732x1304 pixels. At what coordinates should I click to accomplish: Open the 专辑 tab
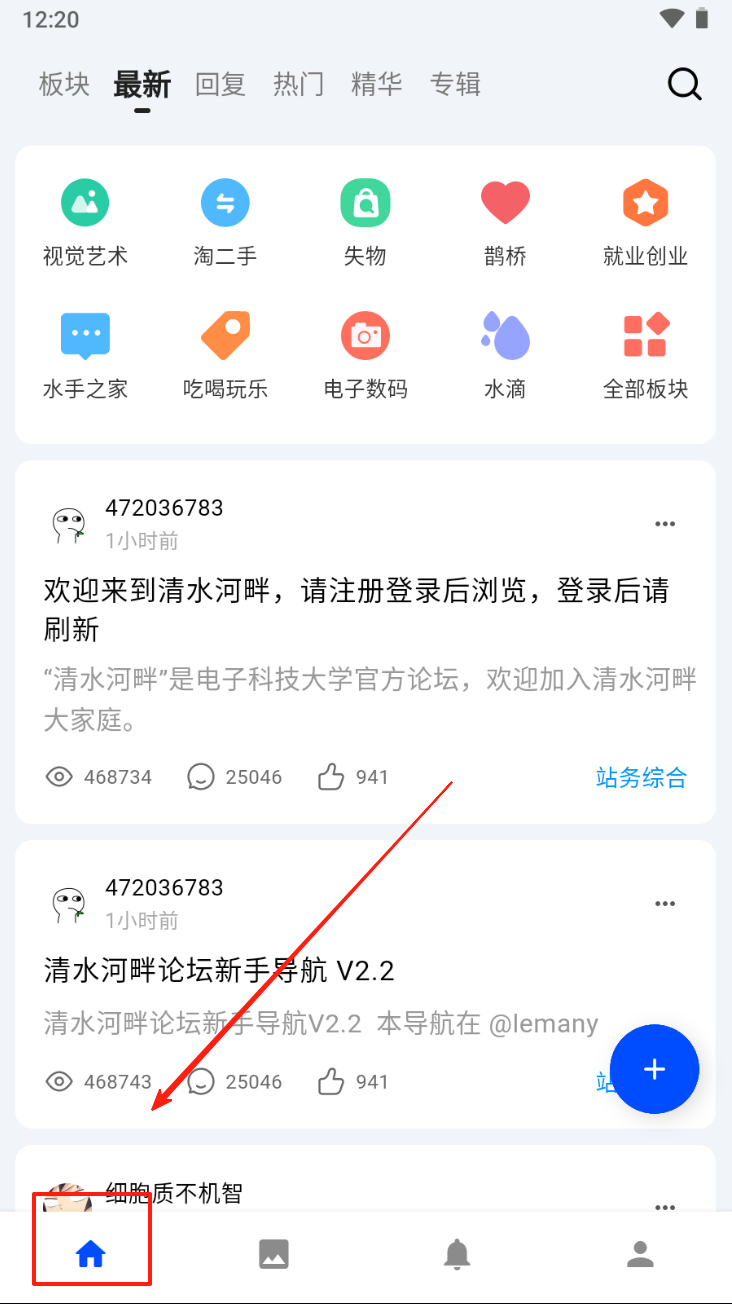click(x=455, y=84)
